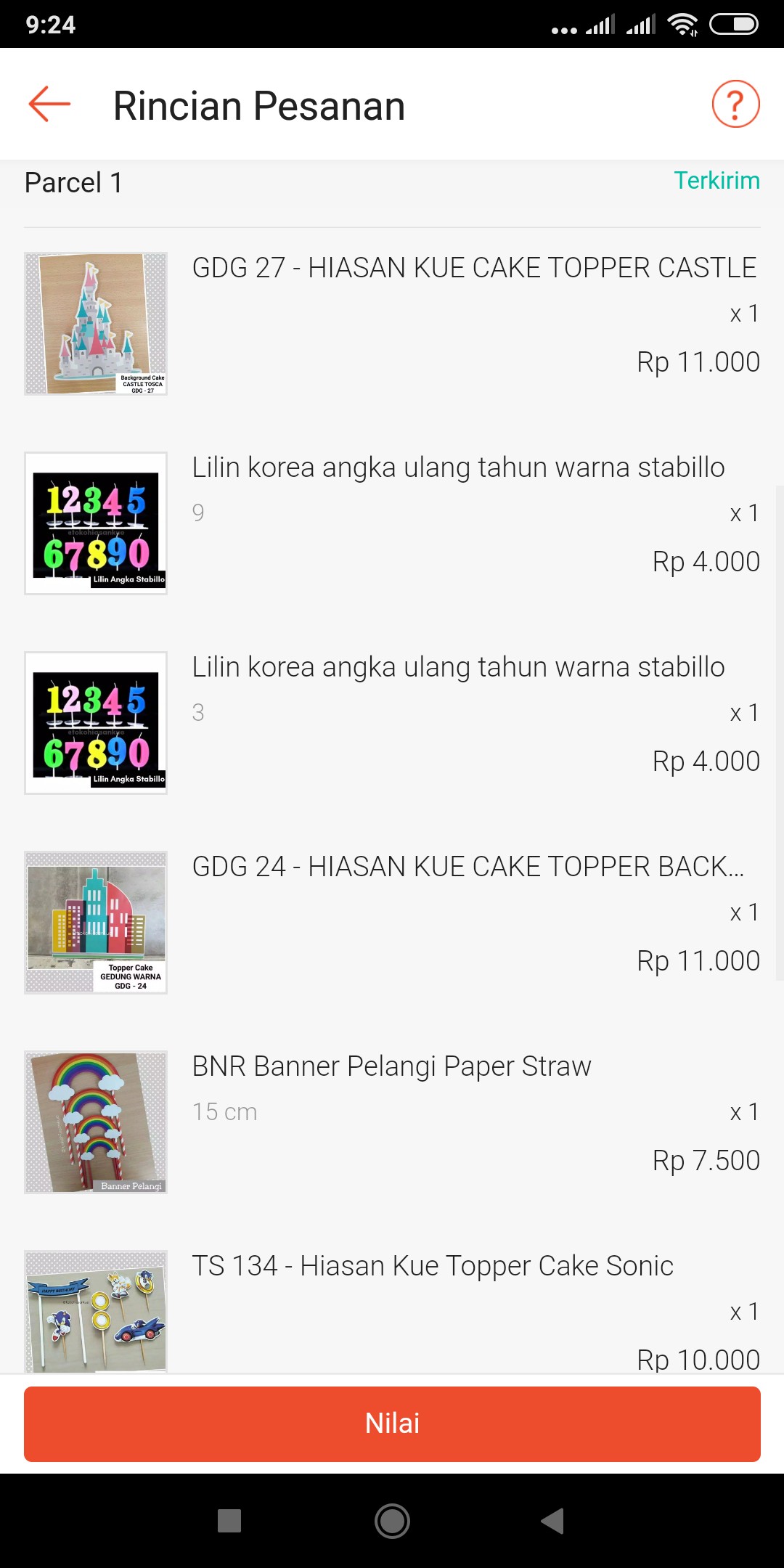Open the help question mark icon
The height and width of the screenshot is (1568, 784).
[x=735, y=105]
